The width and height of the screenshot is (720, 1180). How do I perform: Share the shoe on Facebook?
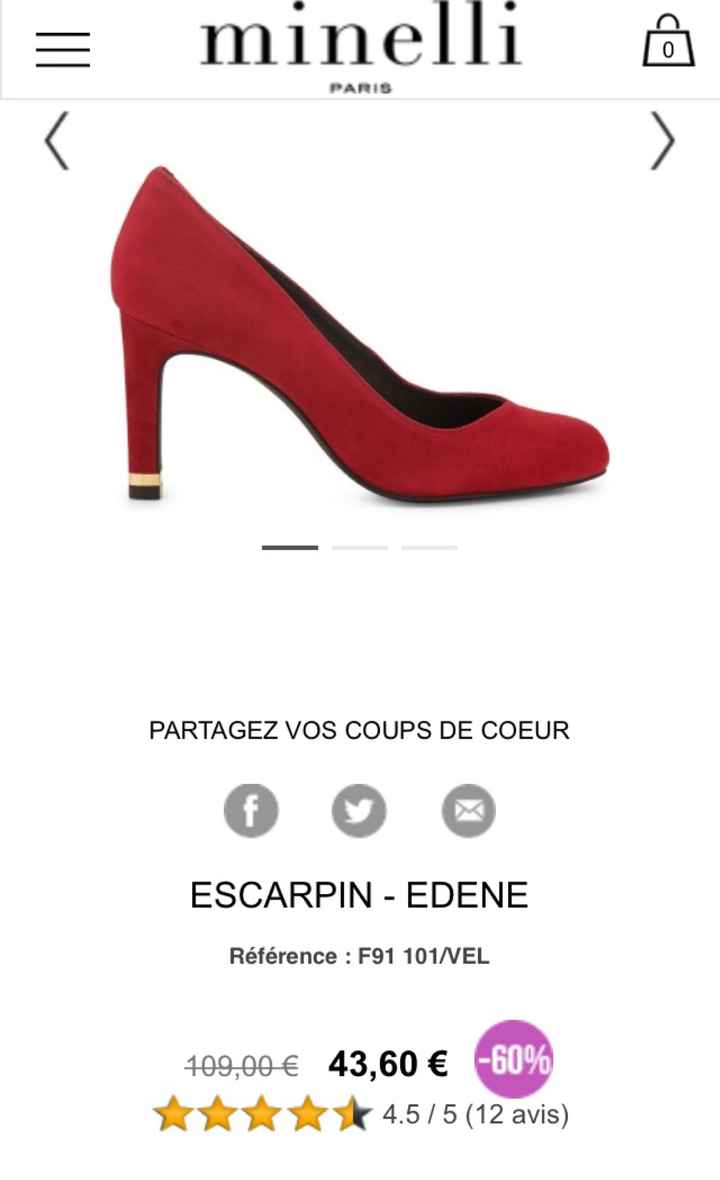tap(252, 810)
